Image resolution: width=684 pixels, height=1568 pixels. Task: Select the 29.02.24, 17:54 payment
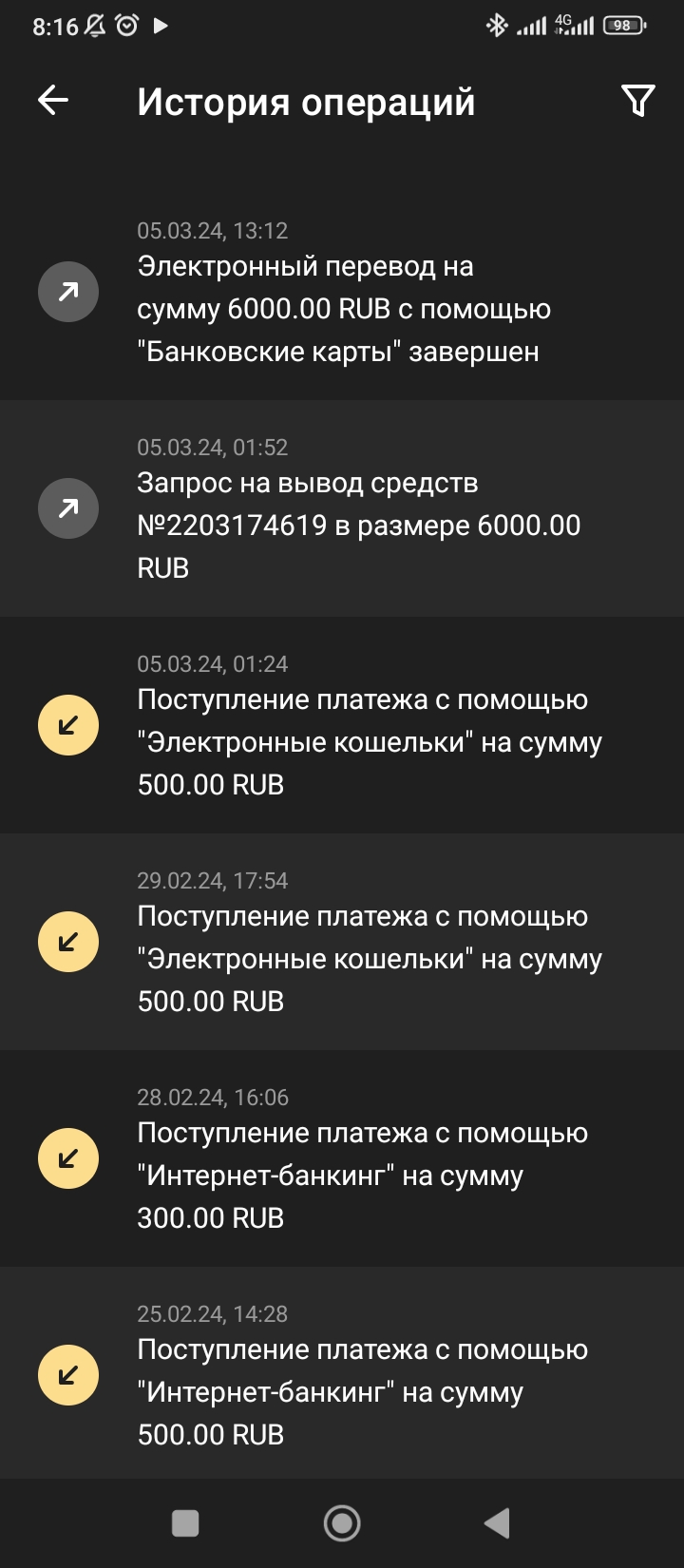click(x=342, y=942)
